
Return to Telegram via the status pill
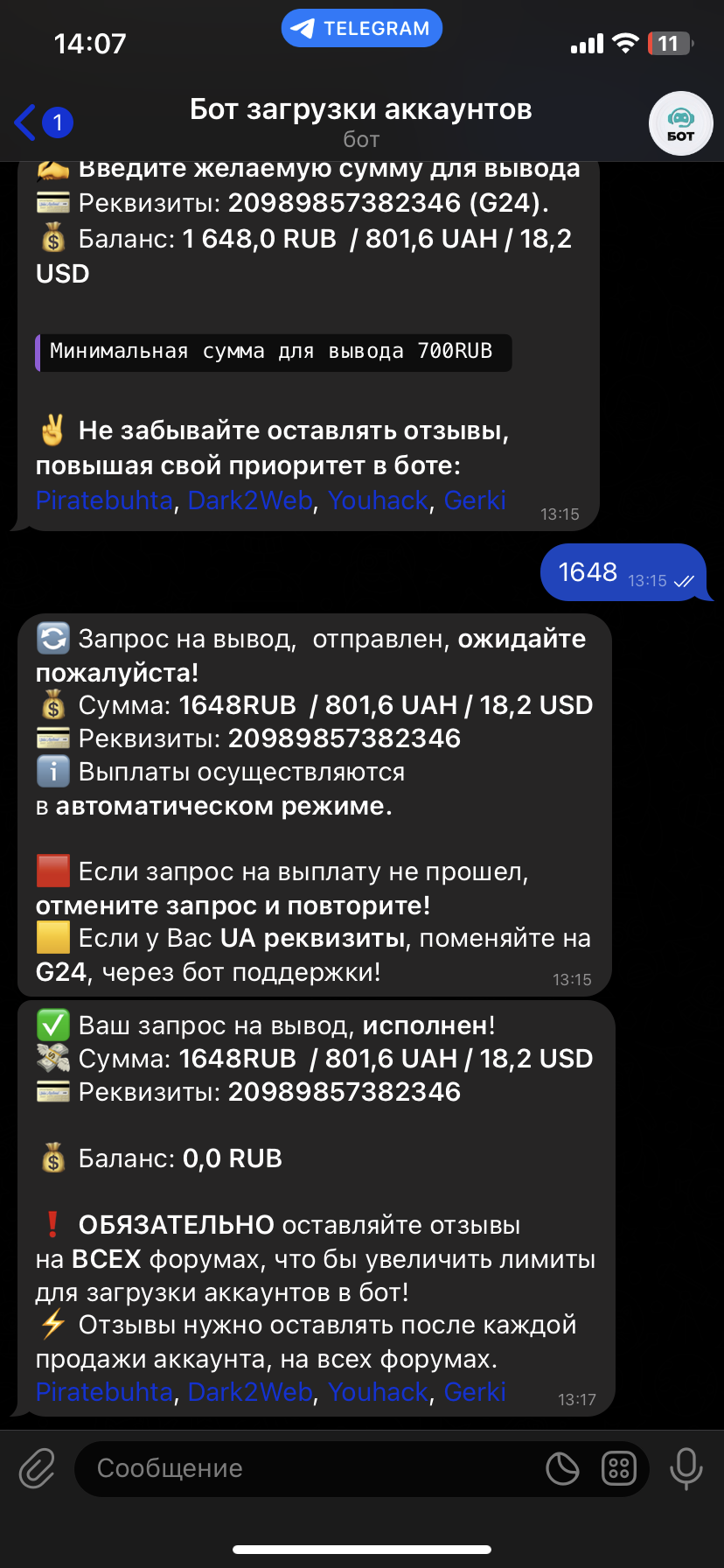(x=361, y=29)
